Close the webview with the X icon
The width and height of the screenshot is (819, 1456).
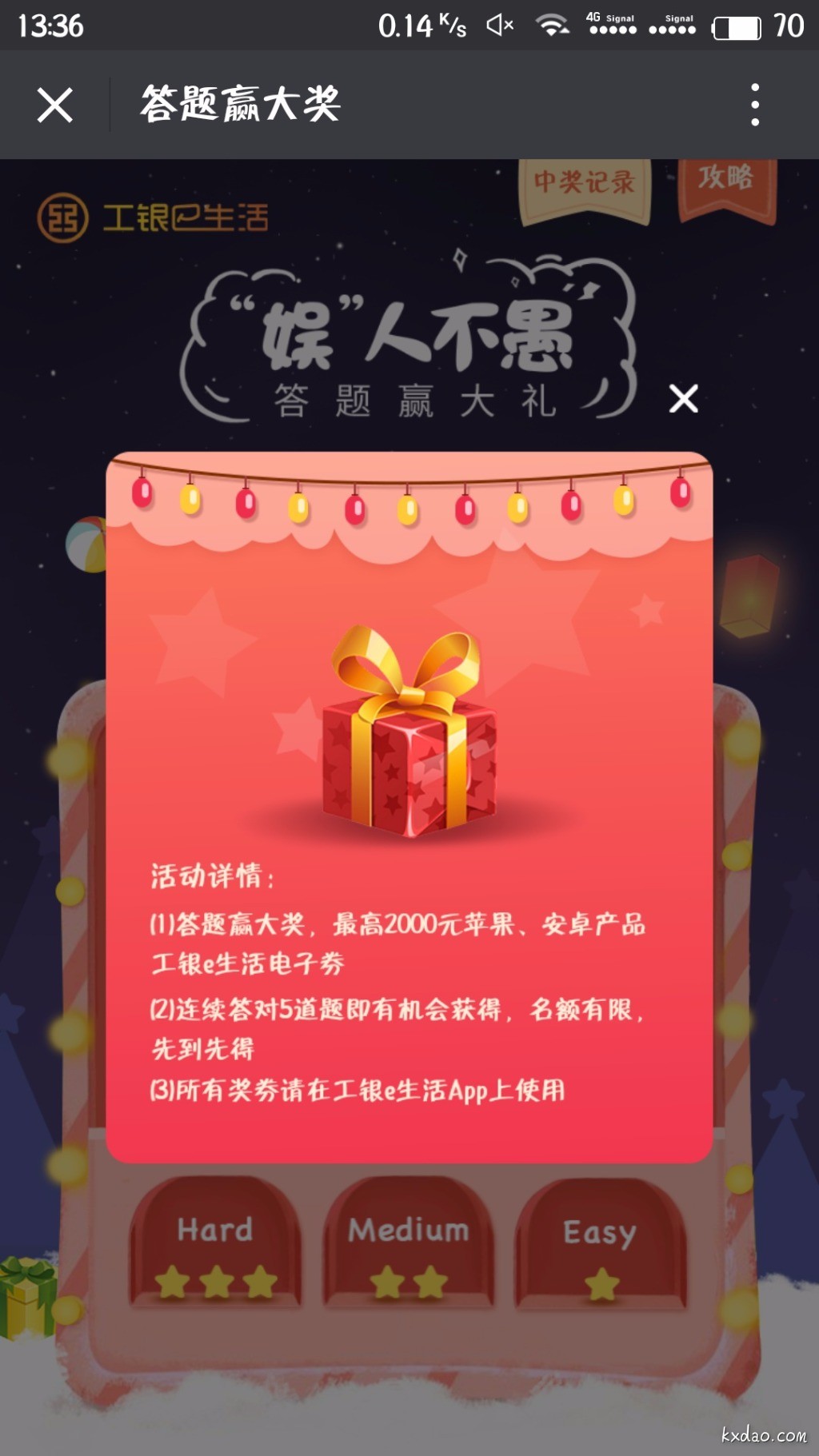tap(54, 105)
